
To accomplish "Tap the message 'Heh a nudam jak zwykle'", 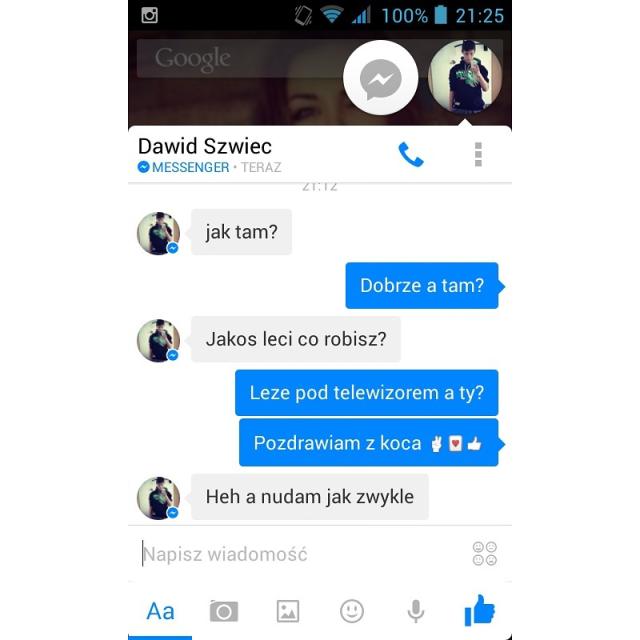I will 309,497.
